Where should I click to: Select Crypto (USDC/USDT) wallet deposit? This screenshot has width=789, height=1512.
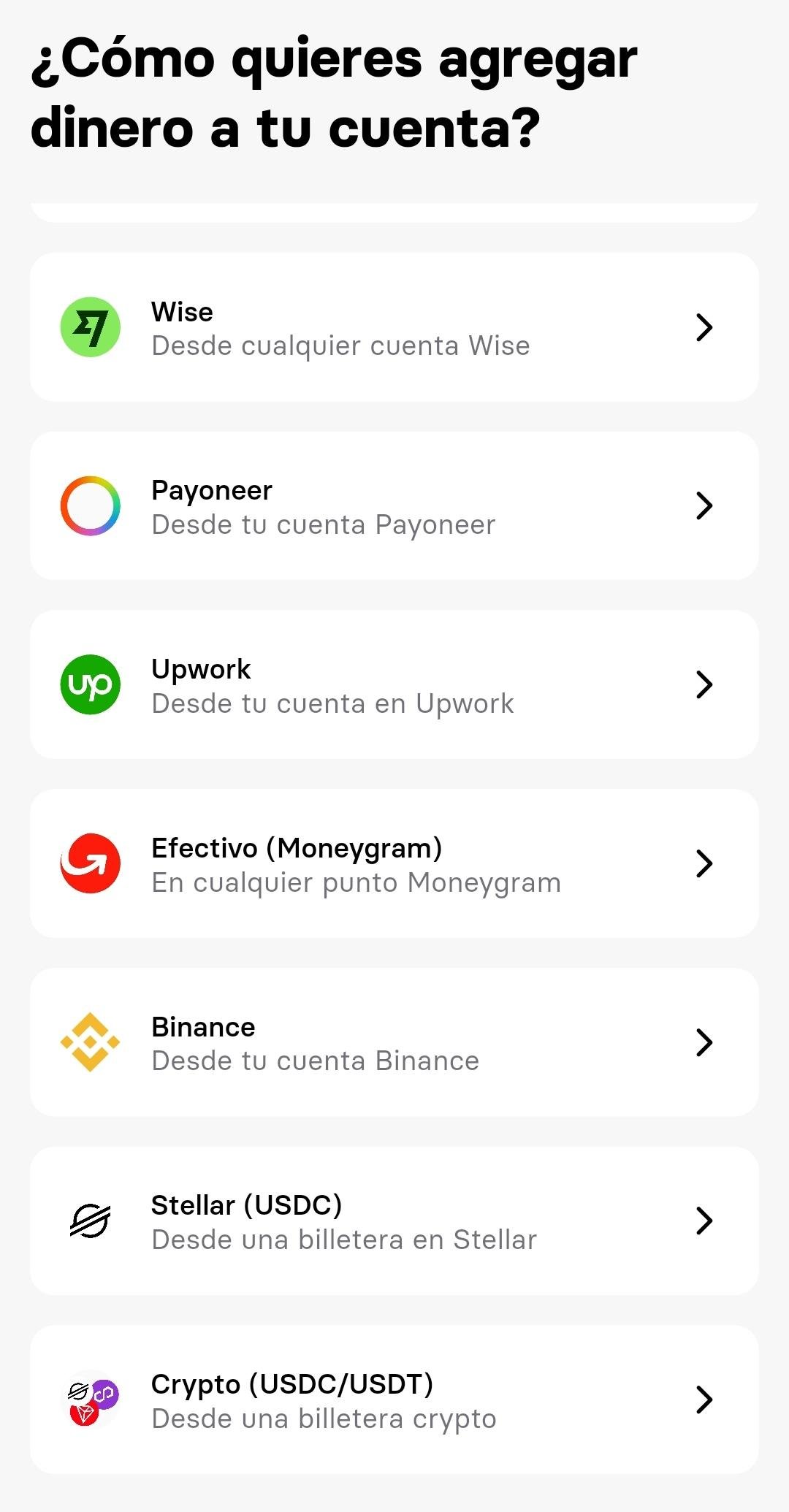point(394,1400)
